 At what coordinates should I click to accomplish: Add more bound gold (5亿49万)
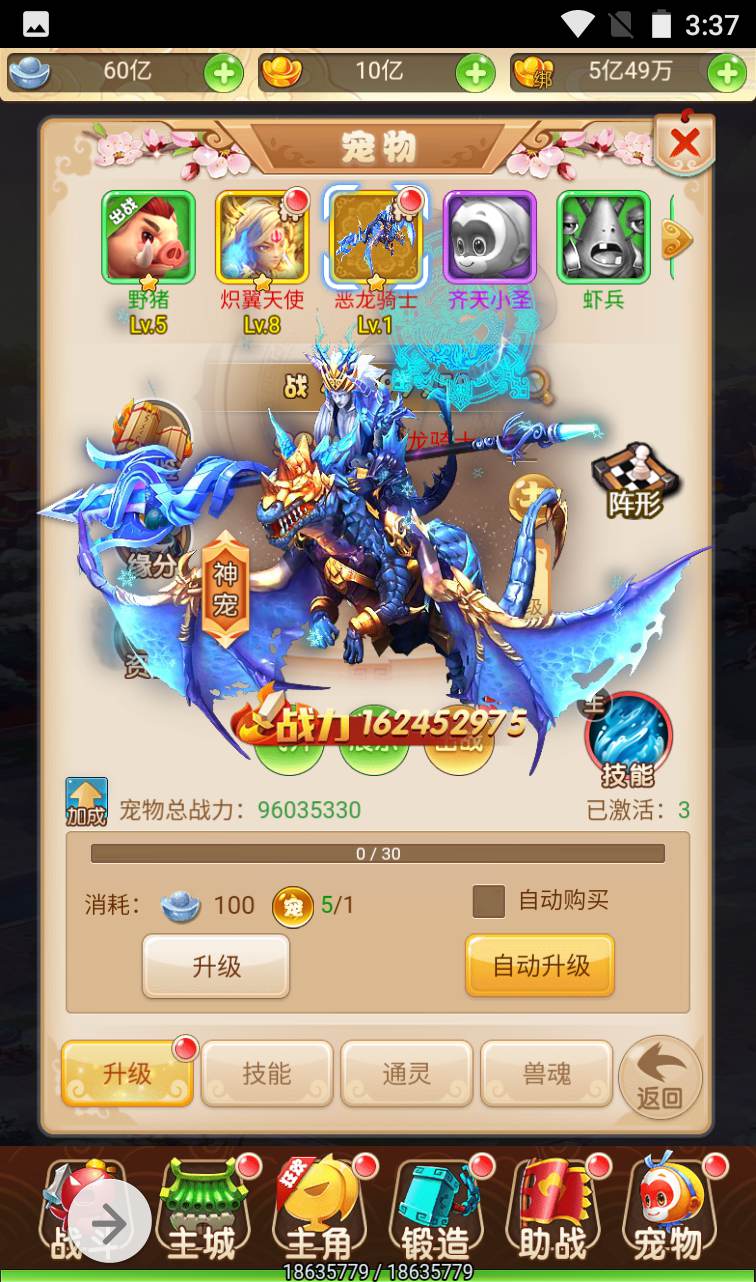tap(727, 72)
